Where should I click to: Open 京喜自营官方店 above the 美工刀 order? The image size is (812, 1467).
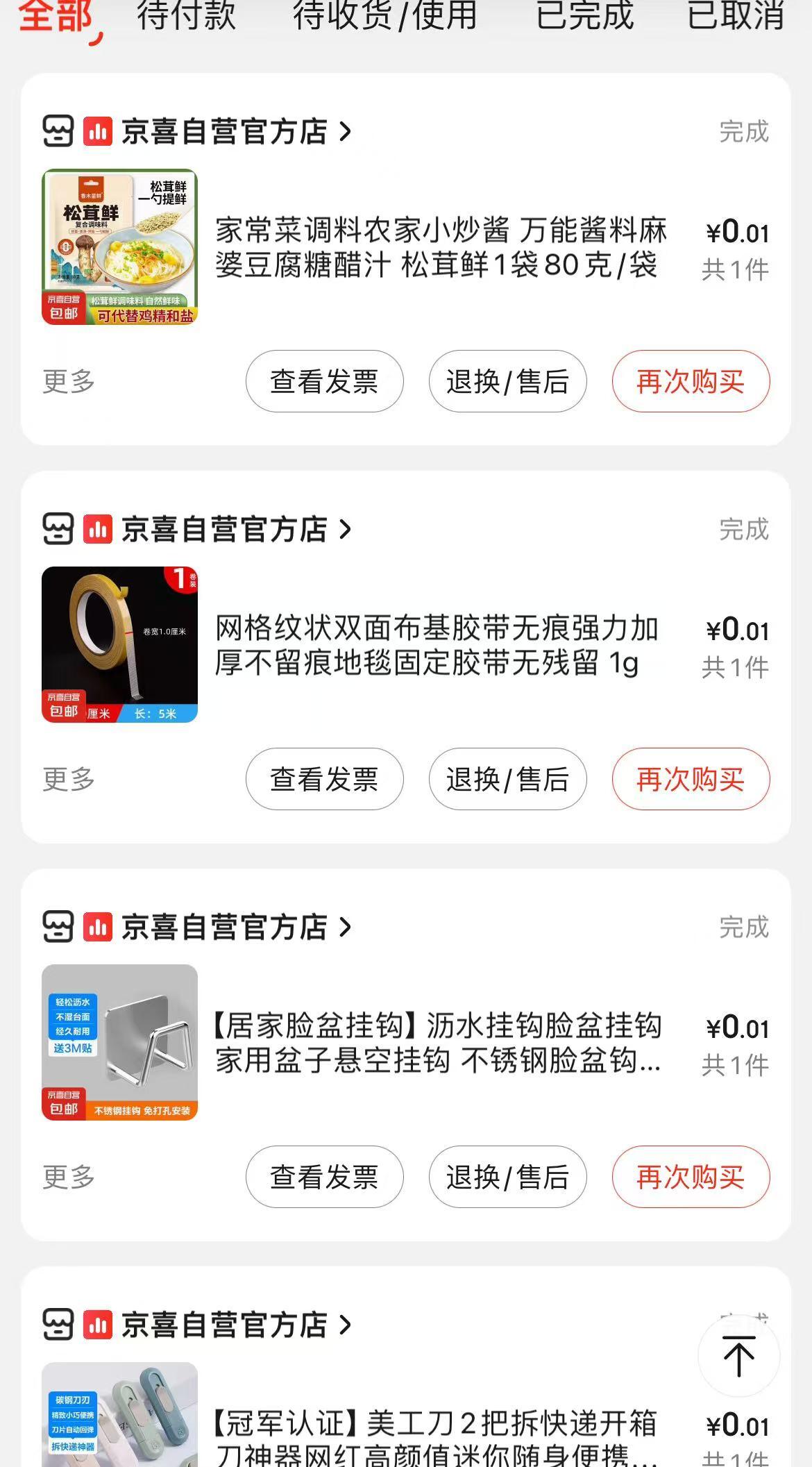tap(223, 1325)
